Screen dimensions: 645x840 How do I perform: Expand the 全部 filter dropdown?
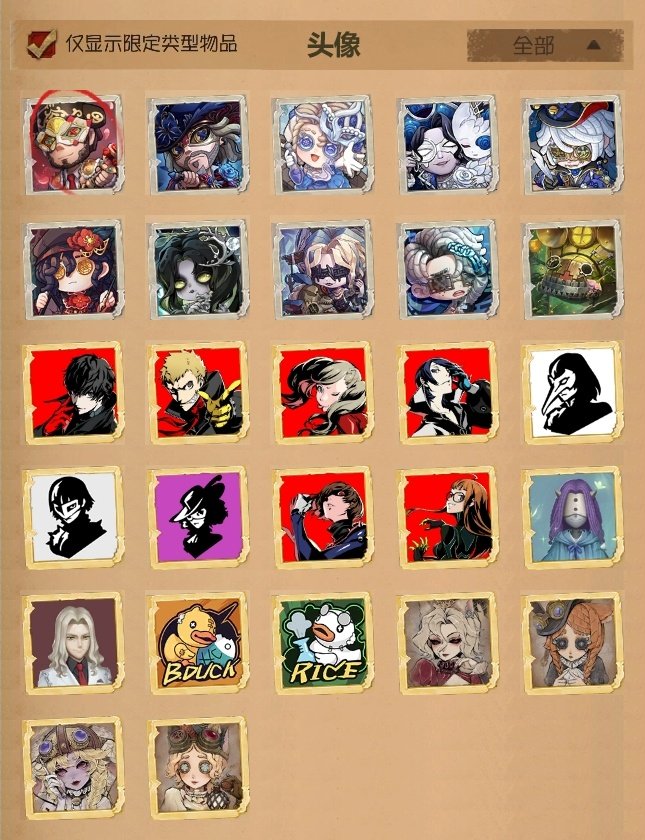(x=545, y=45)
